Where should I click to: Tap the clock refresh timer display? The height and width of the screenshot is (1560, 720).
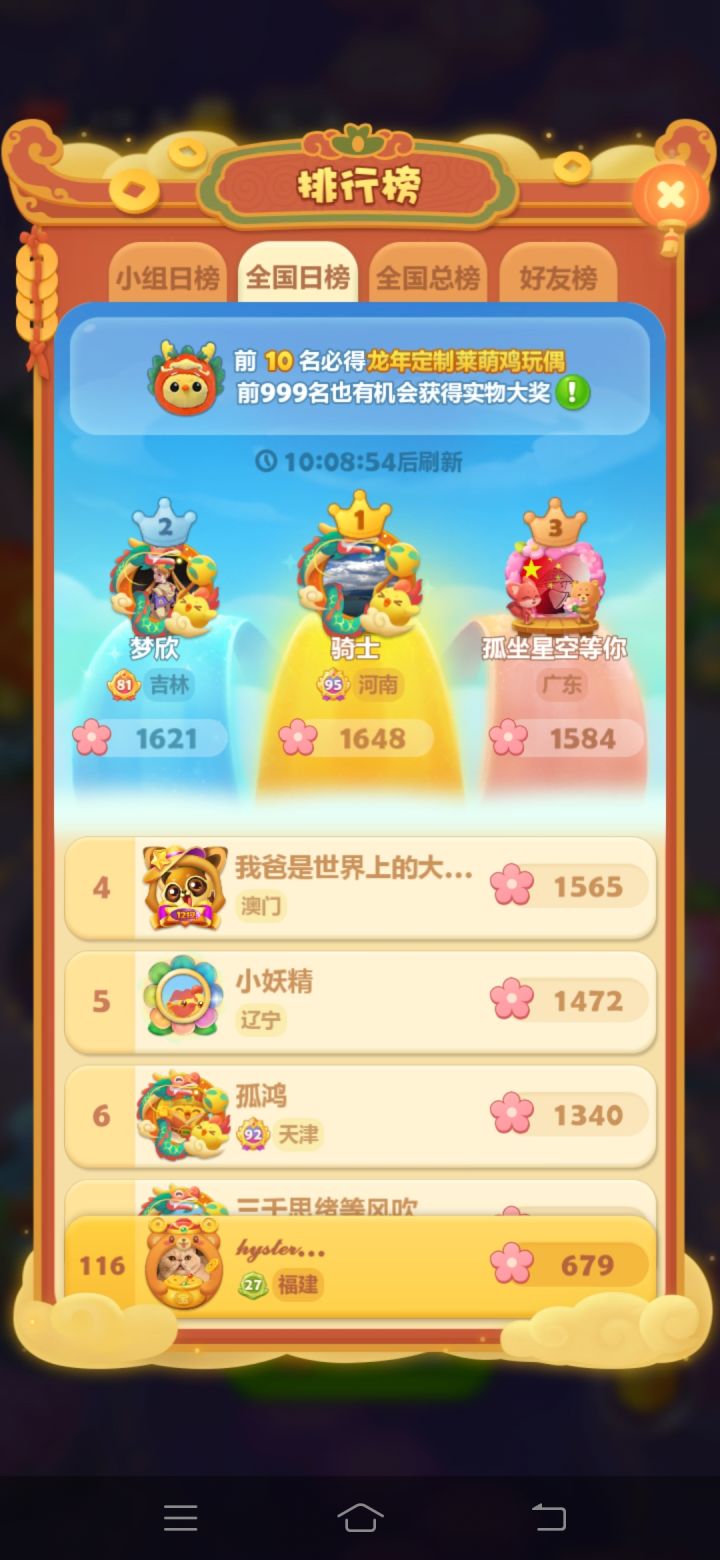click(360, 461)
